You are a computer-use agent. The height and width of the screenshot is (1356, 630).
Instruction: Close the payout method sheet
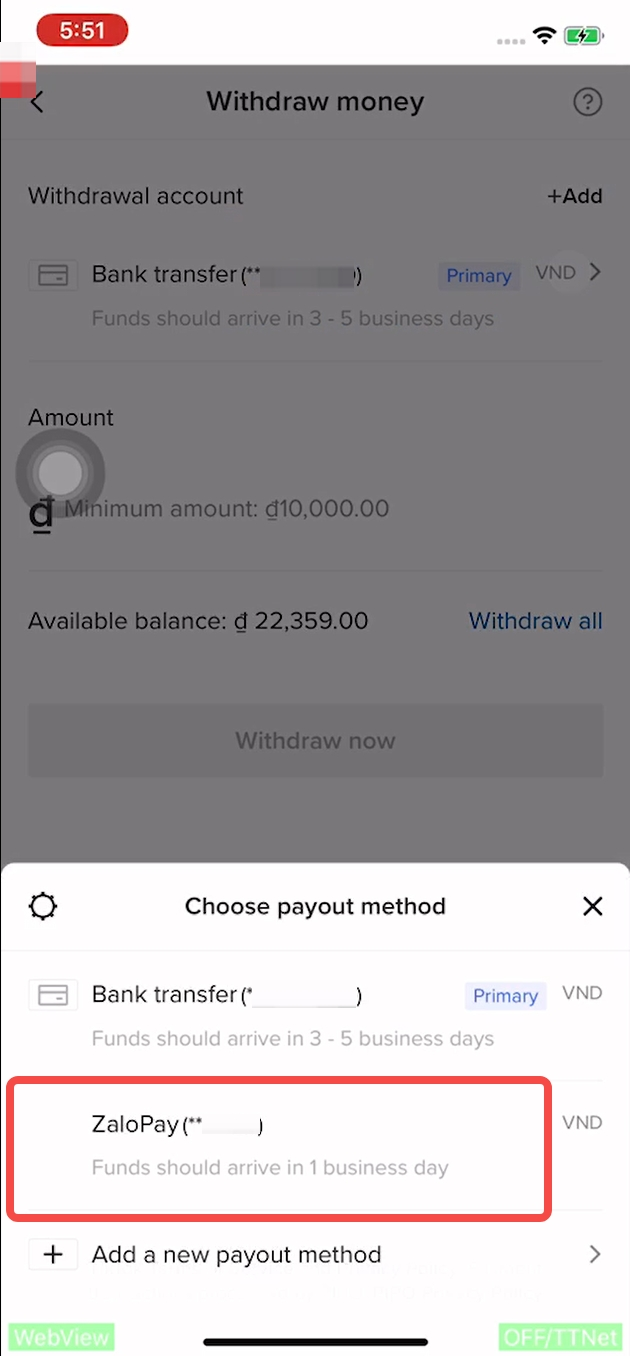point(592,906)
